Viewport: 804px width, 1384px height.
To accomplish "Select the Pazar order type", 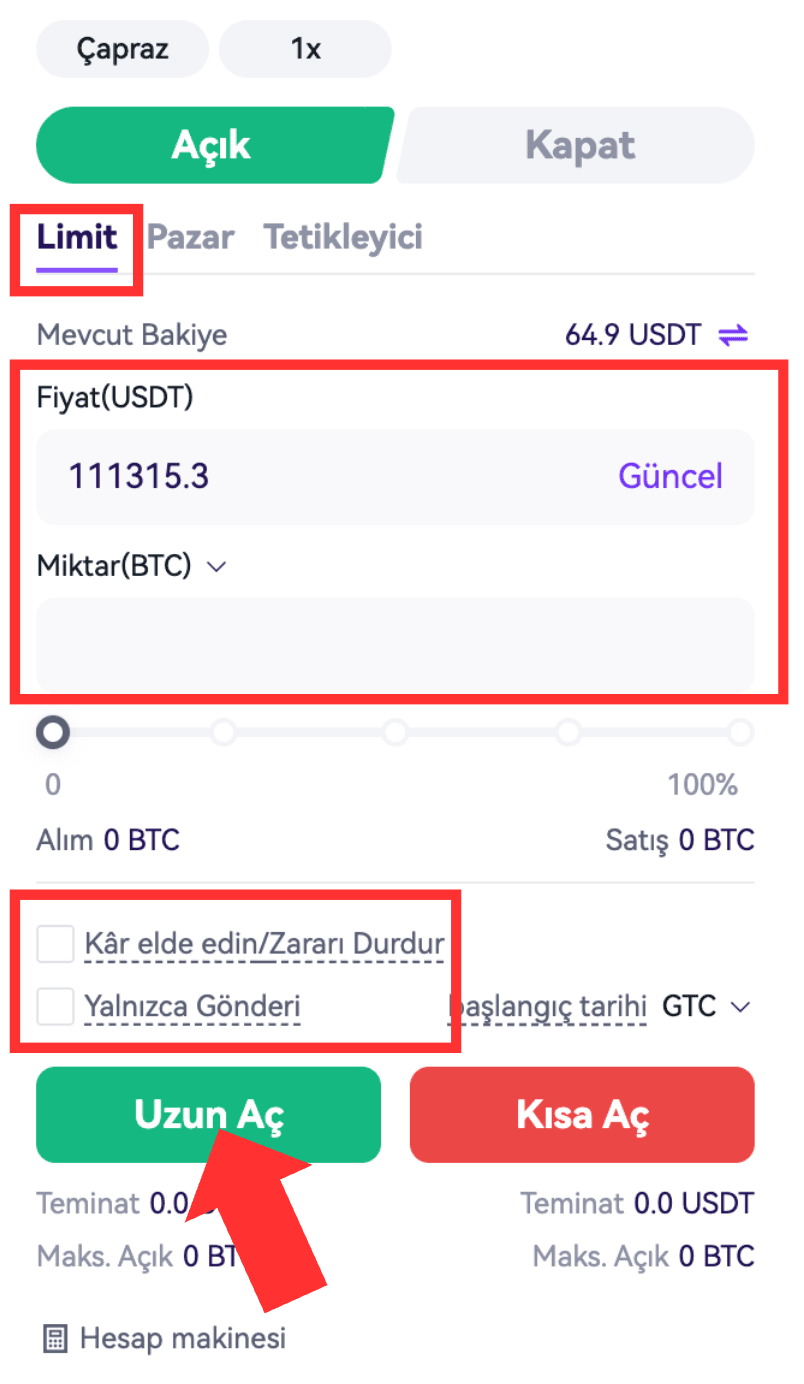I will coord(190,238).
